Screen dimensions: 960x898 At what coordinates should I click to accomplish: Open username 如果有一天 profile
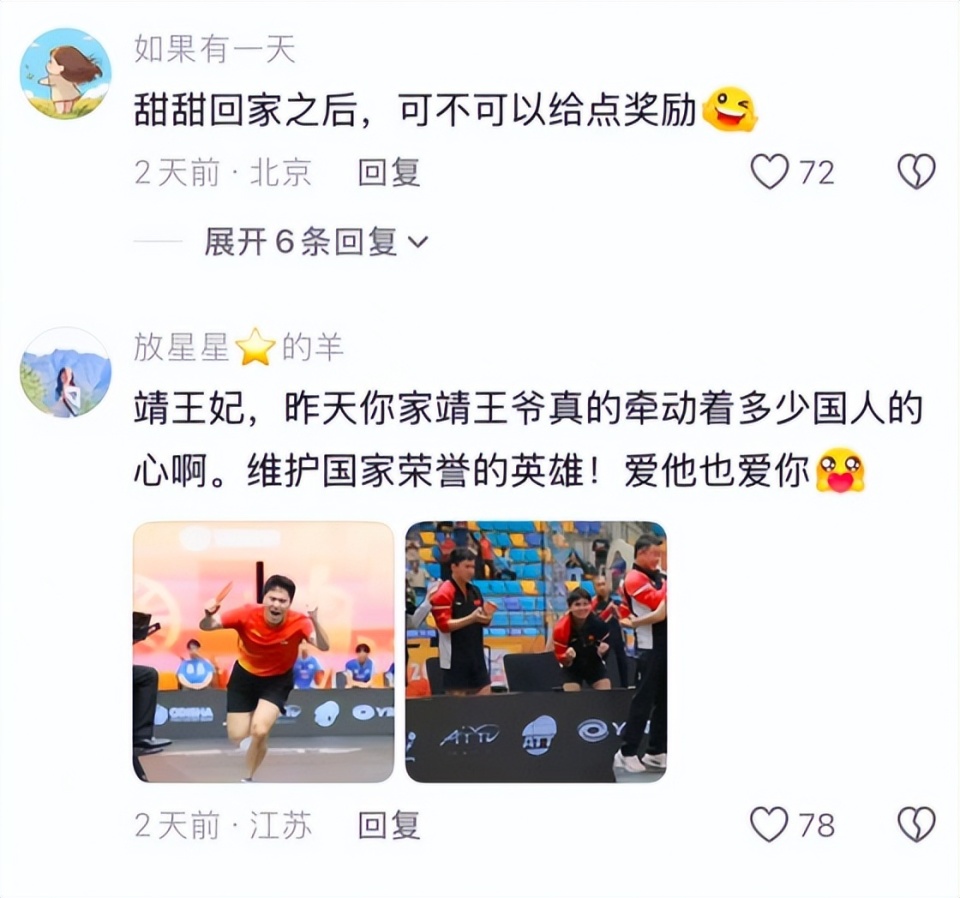pos(214,49)
